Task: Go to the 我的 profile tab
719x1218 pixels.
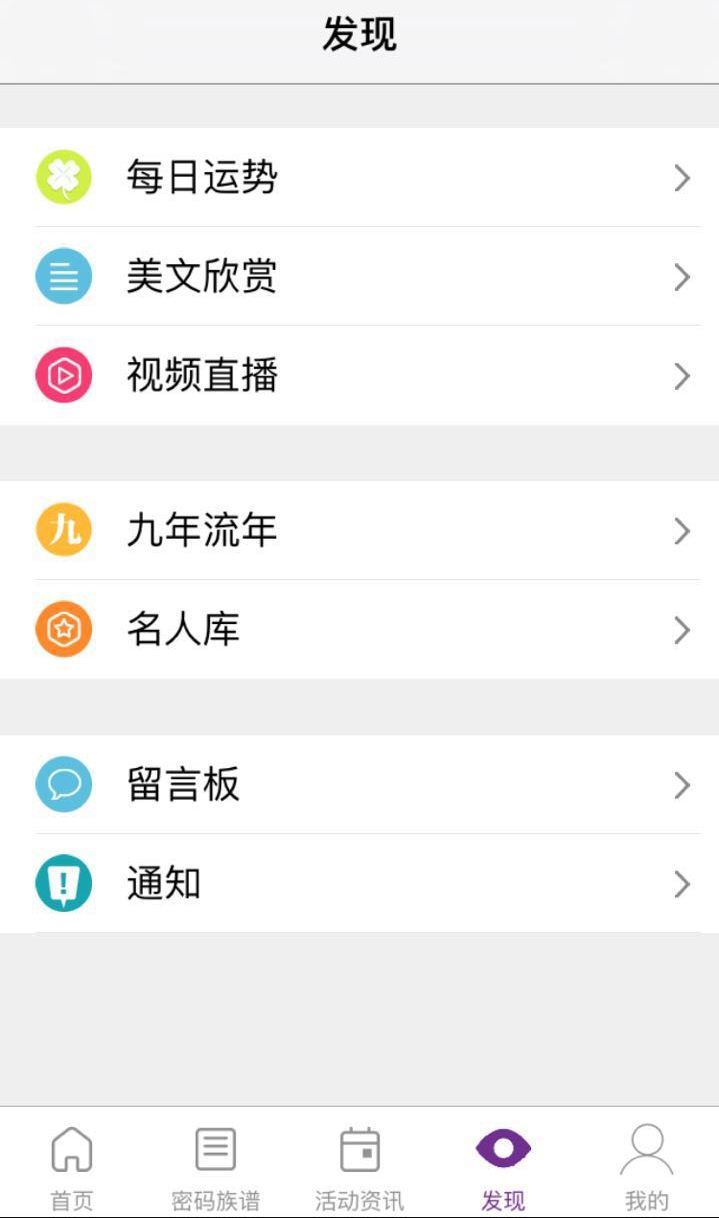Action: tap(647, 1165)
